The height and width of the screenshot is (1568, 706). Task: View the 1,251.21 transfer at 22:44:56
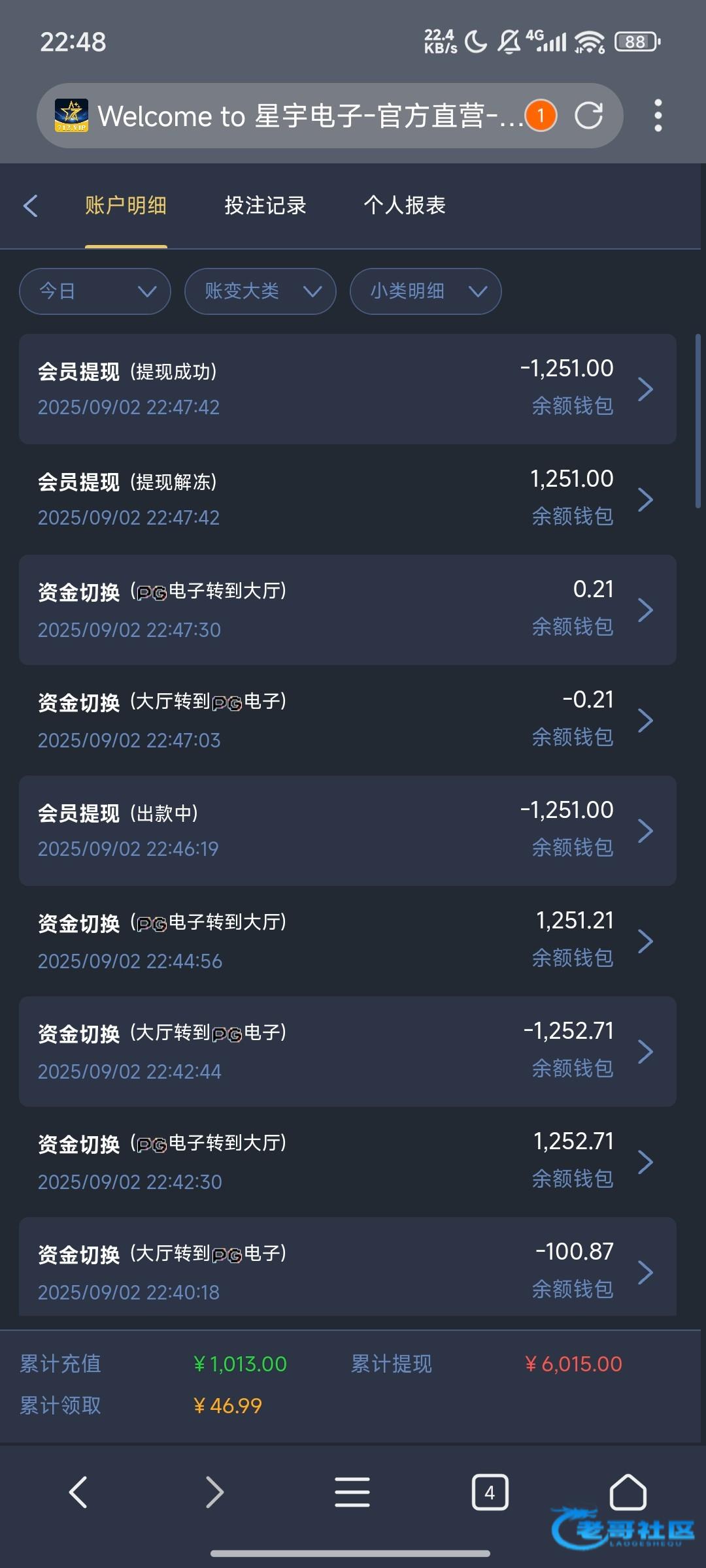347,941
